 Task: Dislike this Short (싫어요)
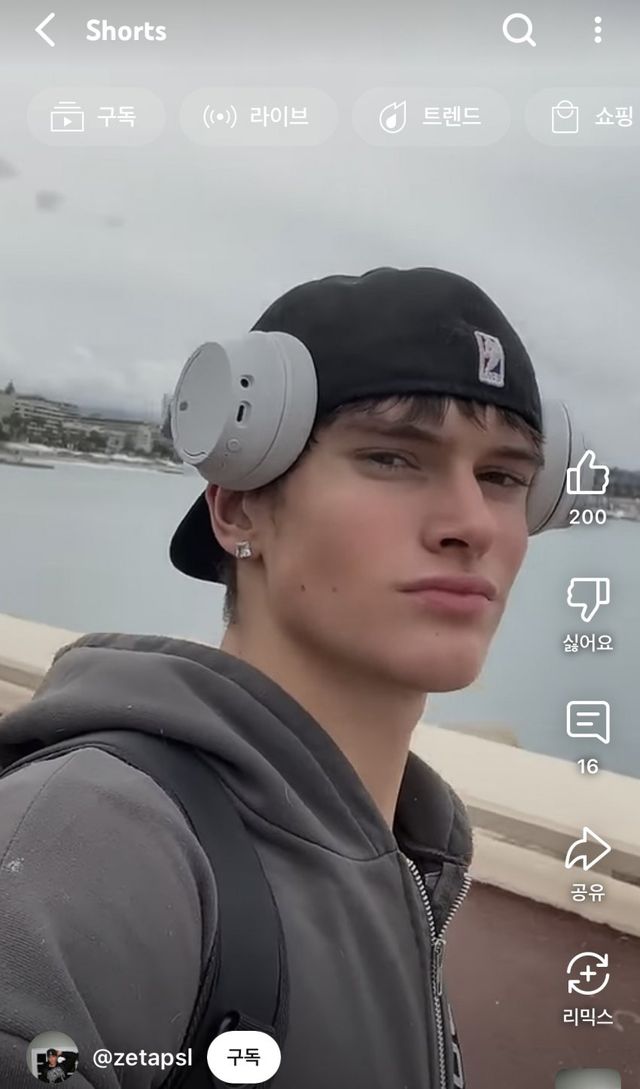[587, 599]
